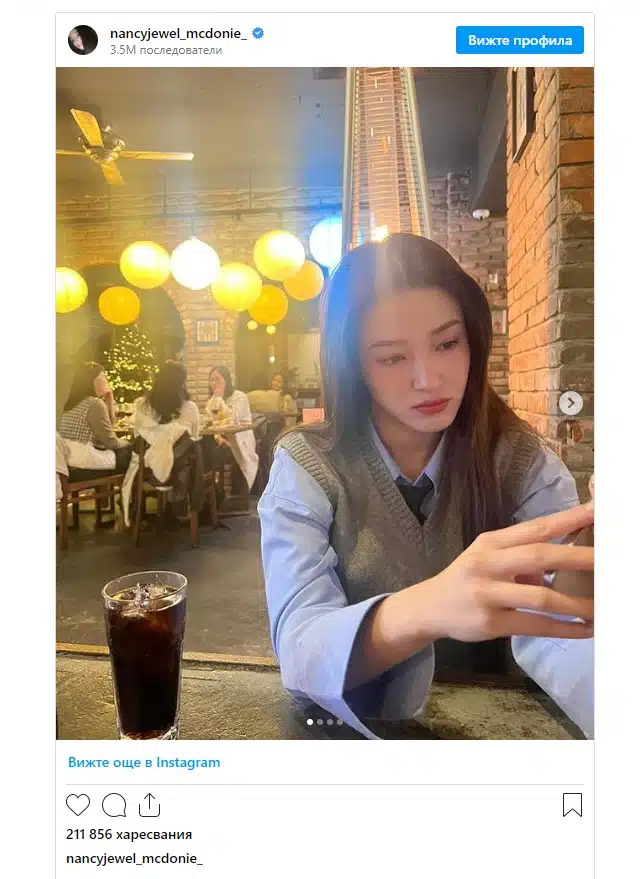Like the post with heart icon

point(78,805)
